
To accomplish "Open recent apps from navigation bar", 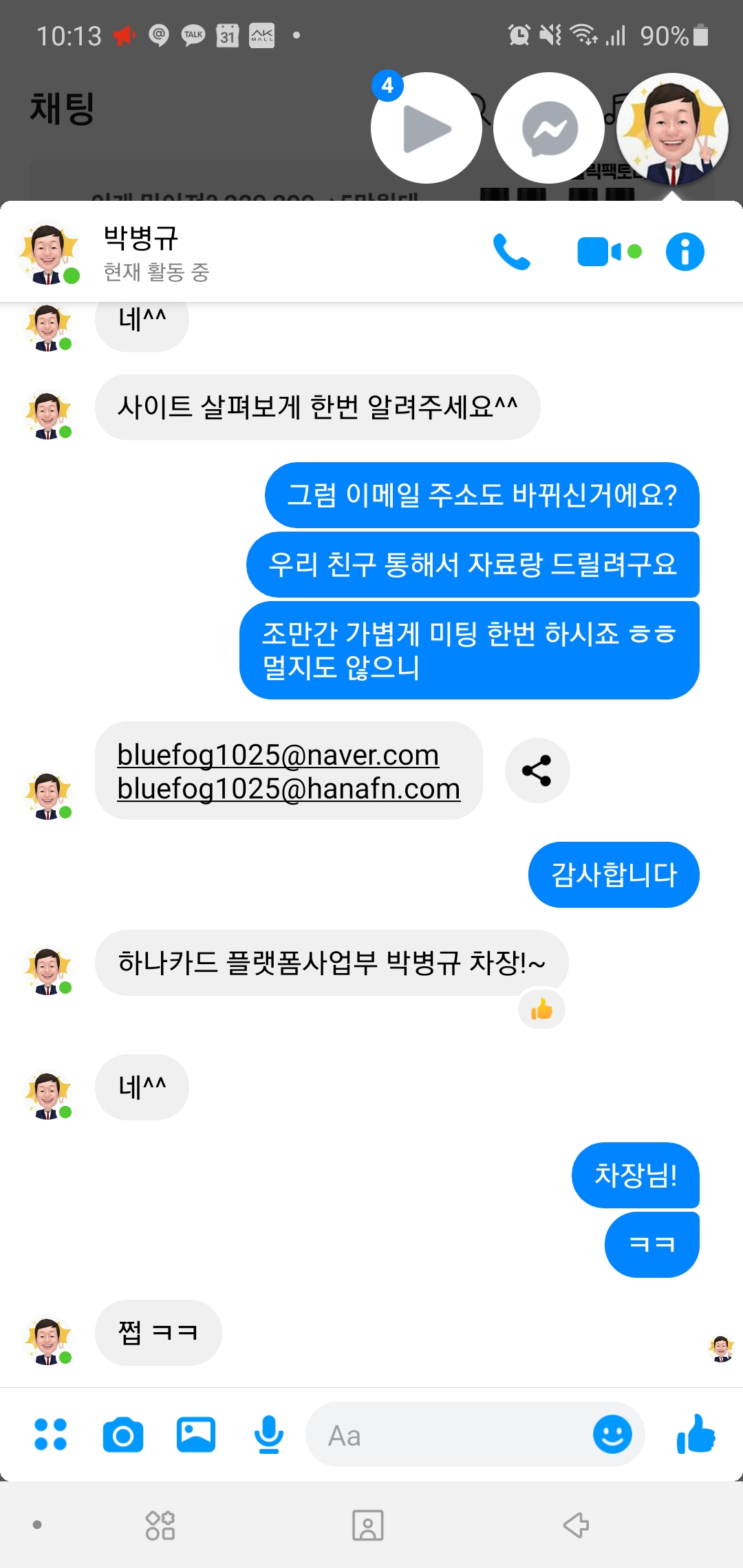I will coord(160,1525).
